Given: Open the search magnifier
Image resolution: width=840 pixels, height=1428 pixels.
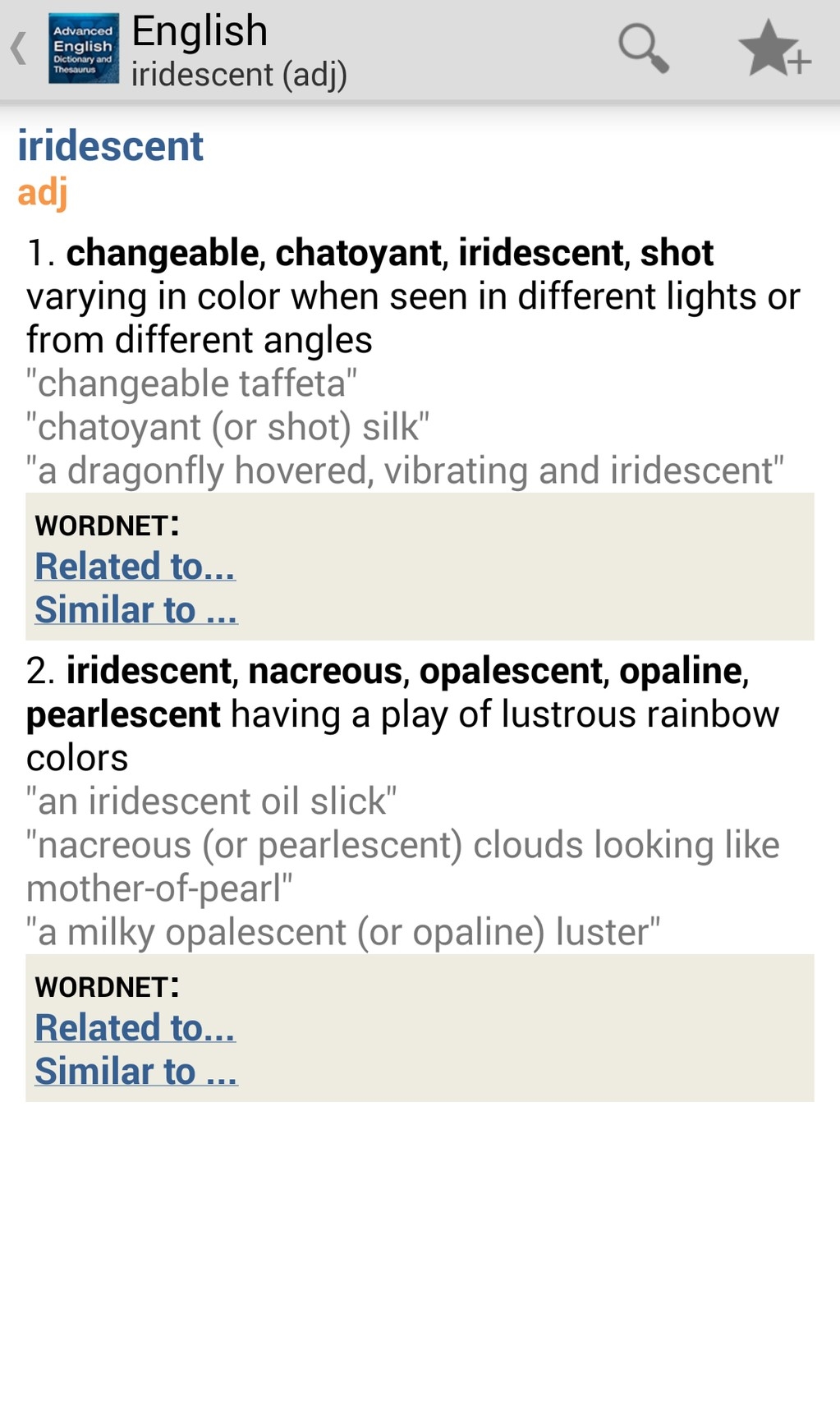Looking at the screenshot, I should click(x=643, y=49).
